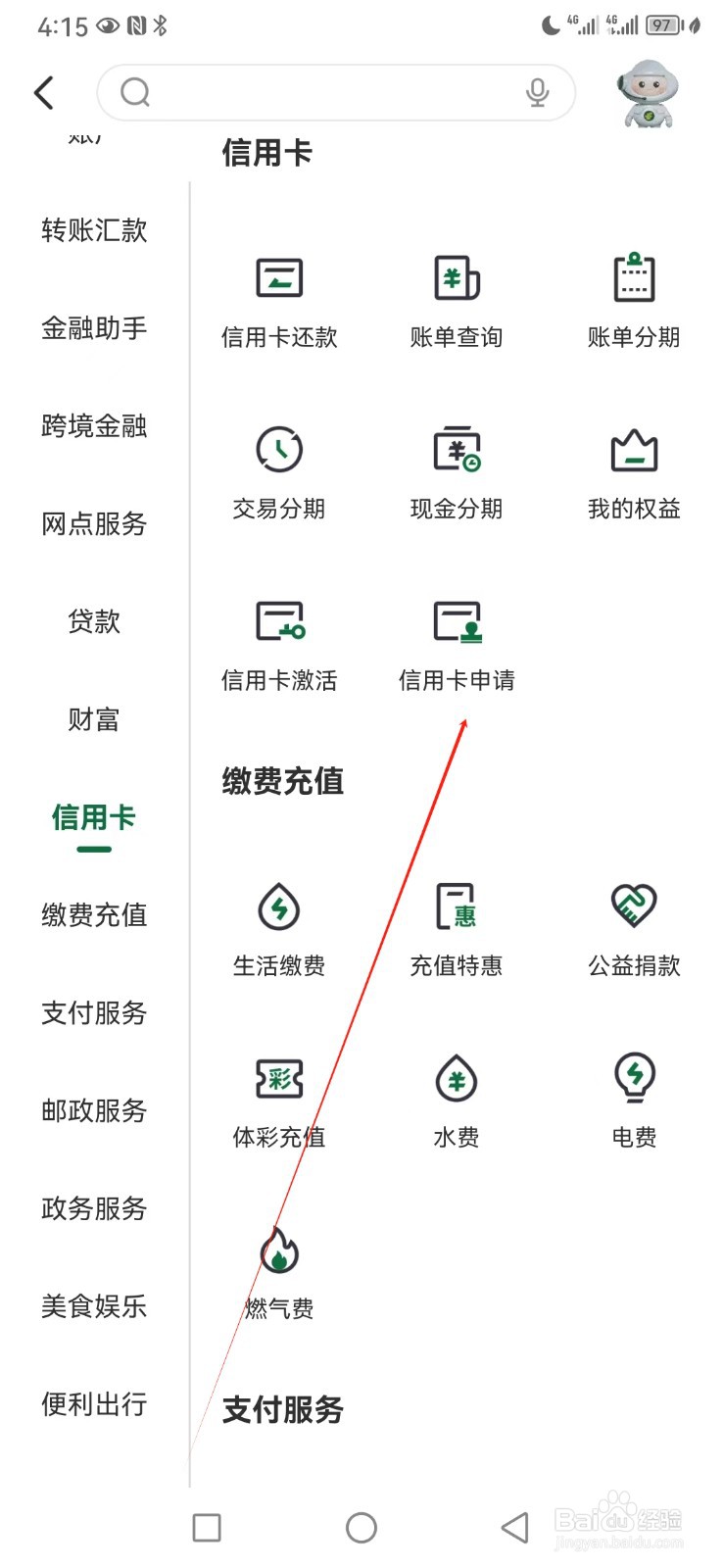Open 现金分期 cash installment service
The image size is (723, 1568).
click(456, 470)
